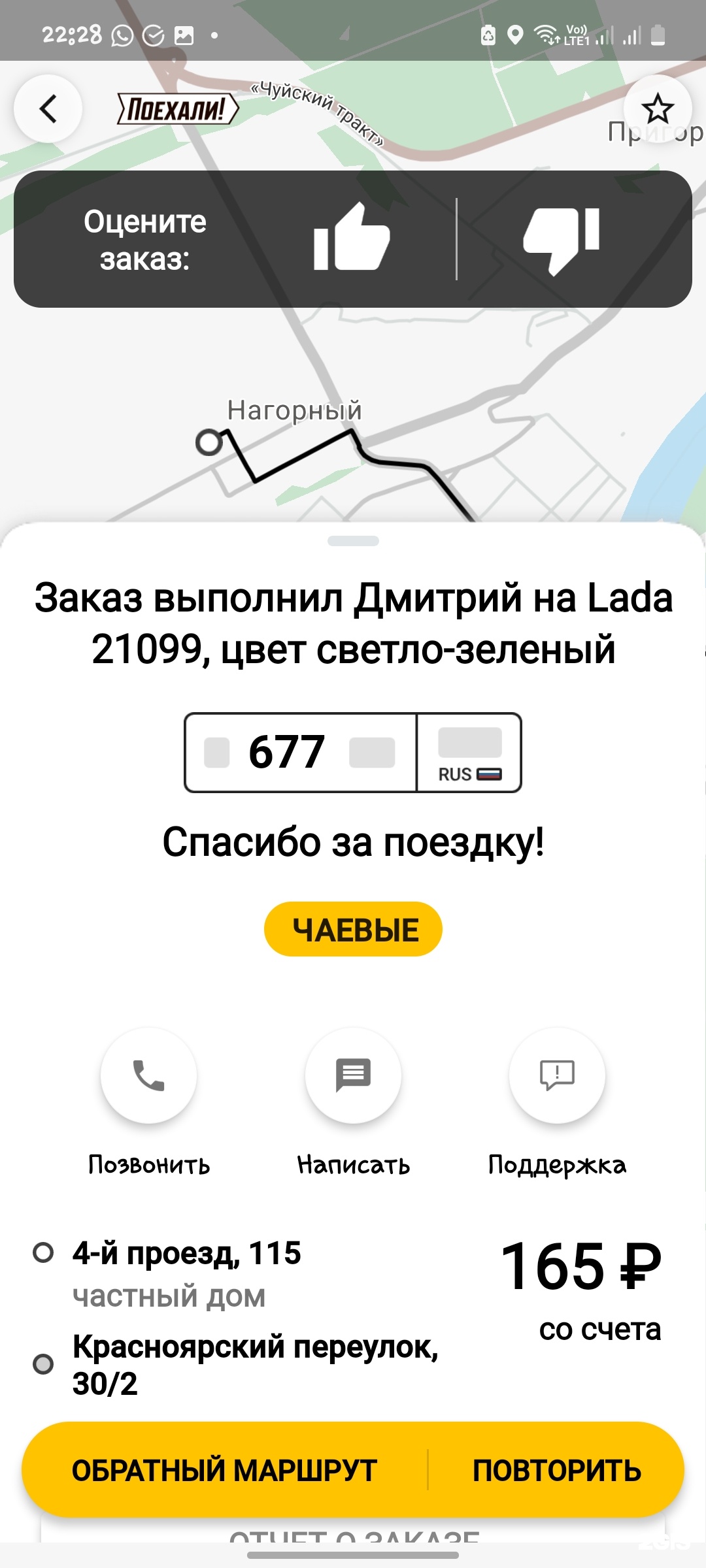The image size is (706, 1568).
Task: Tap the ЧАЕВЫЕ tip button
Action: [353, 929]
